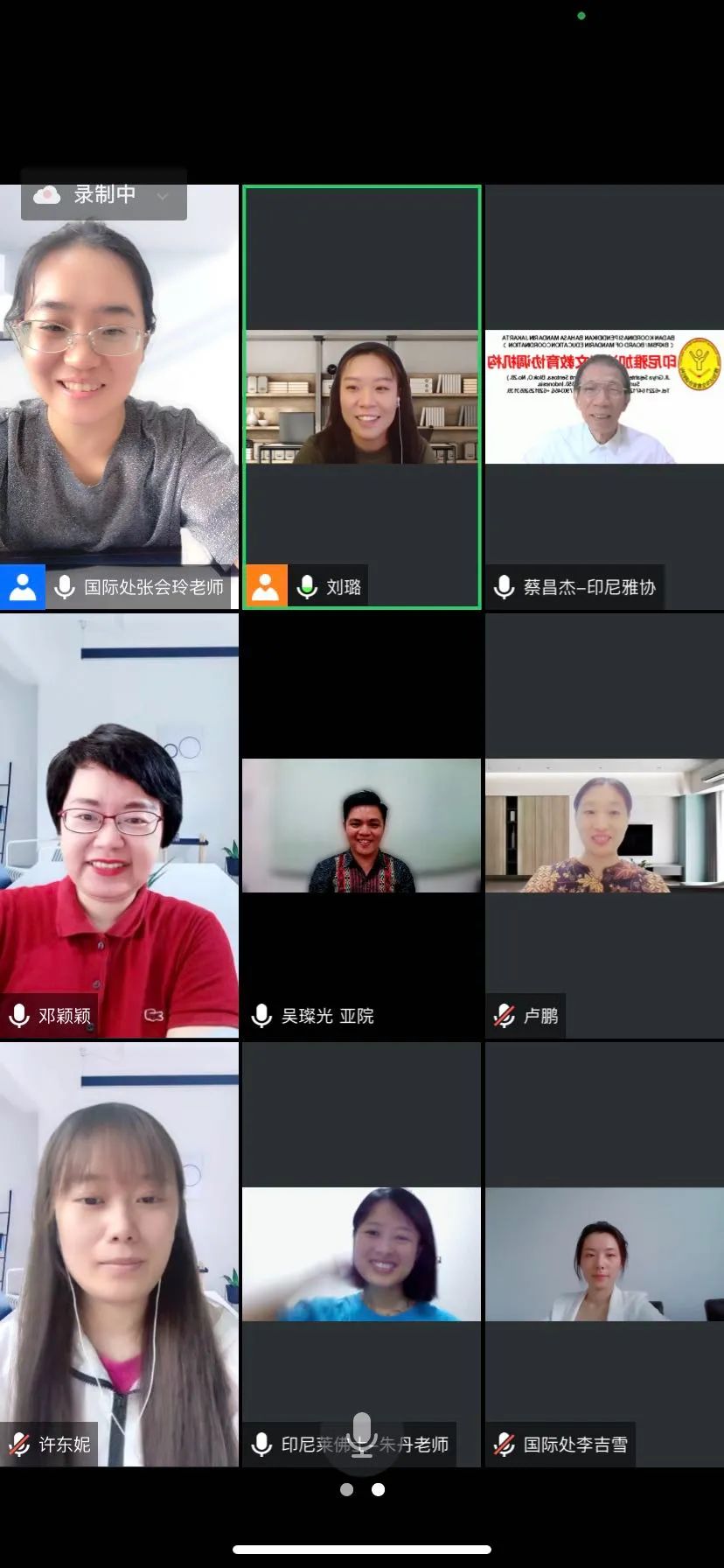Select video tile of 国际处张会玲老师
This screenshot has height=1568, width=724.
point(119,394)
